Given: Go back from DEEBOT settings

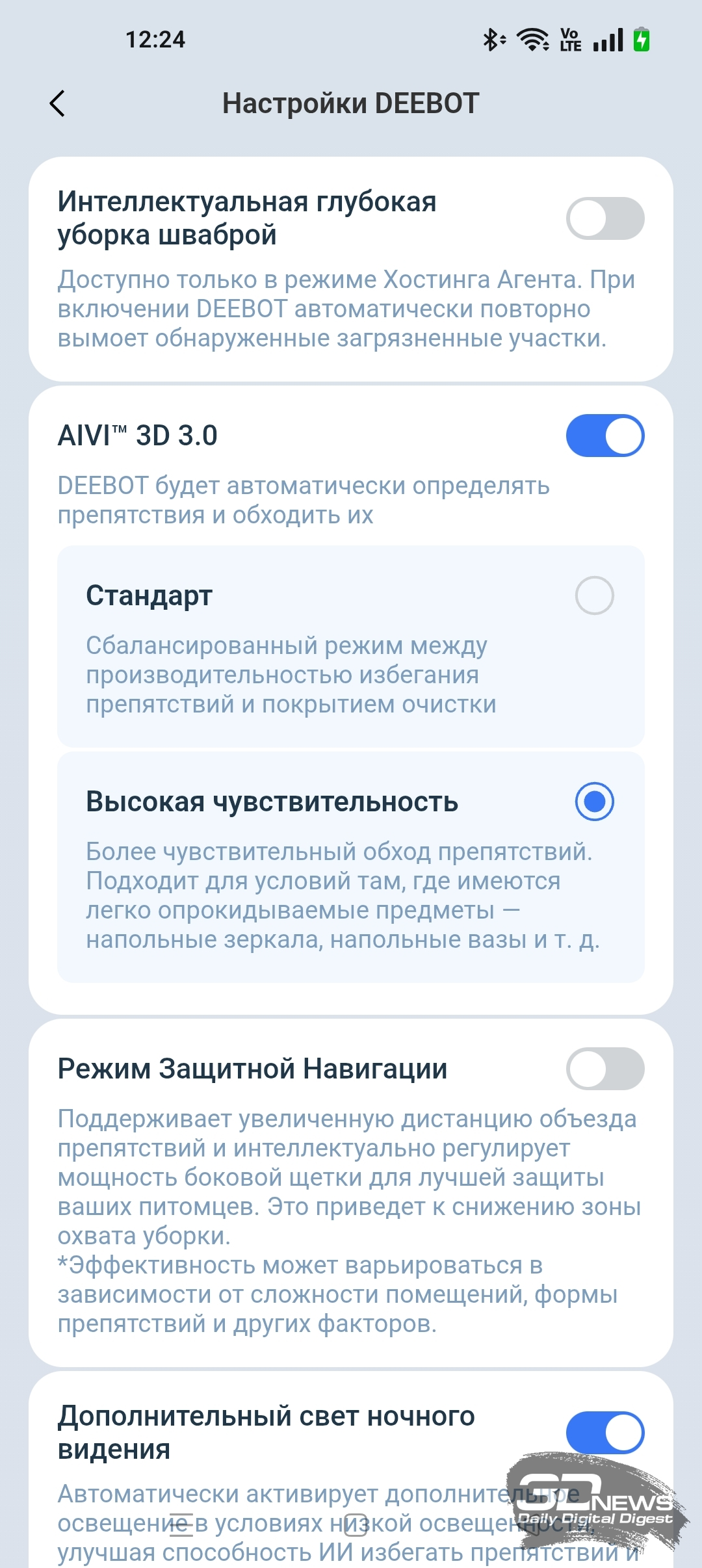Looking at the screenshot, I should click(57, 103).
